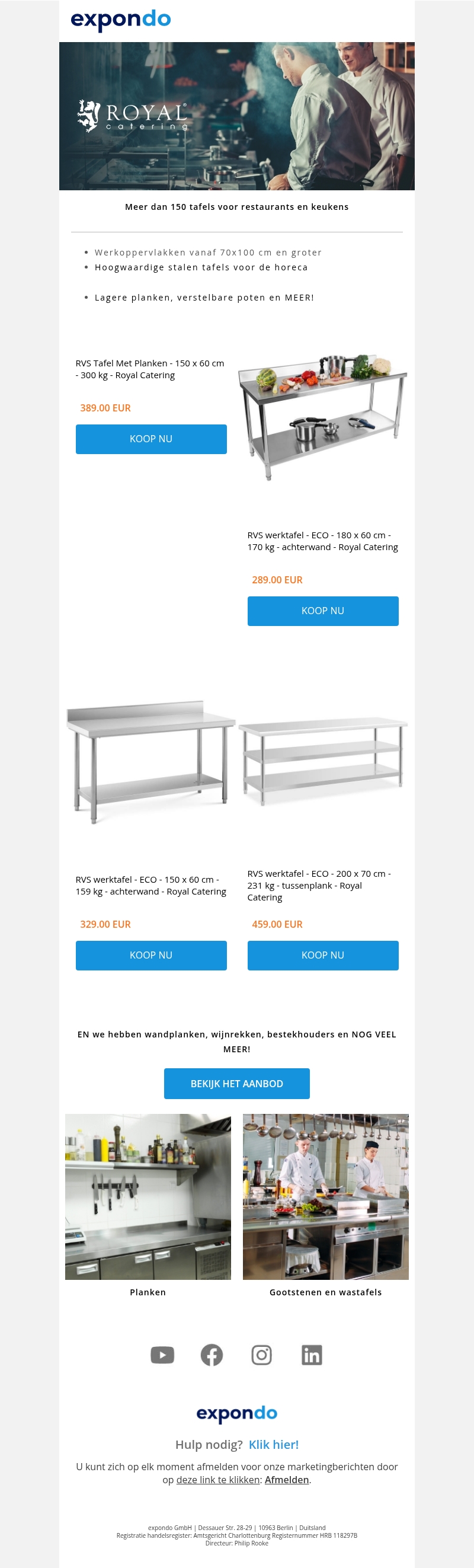Open the image of the 200 x 70 cm werktafel

(x=322, y=761)
